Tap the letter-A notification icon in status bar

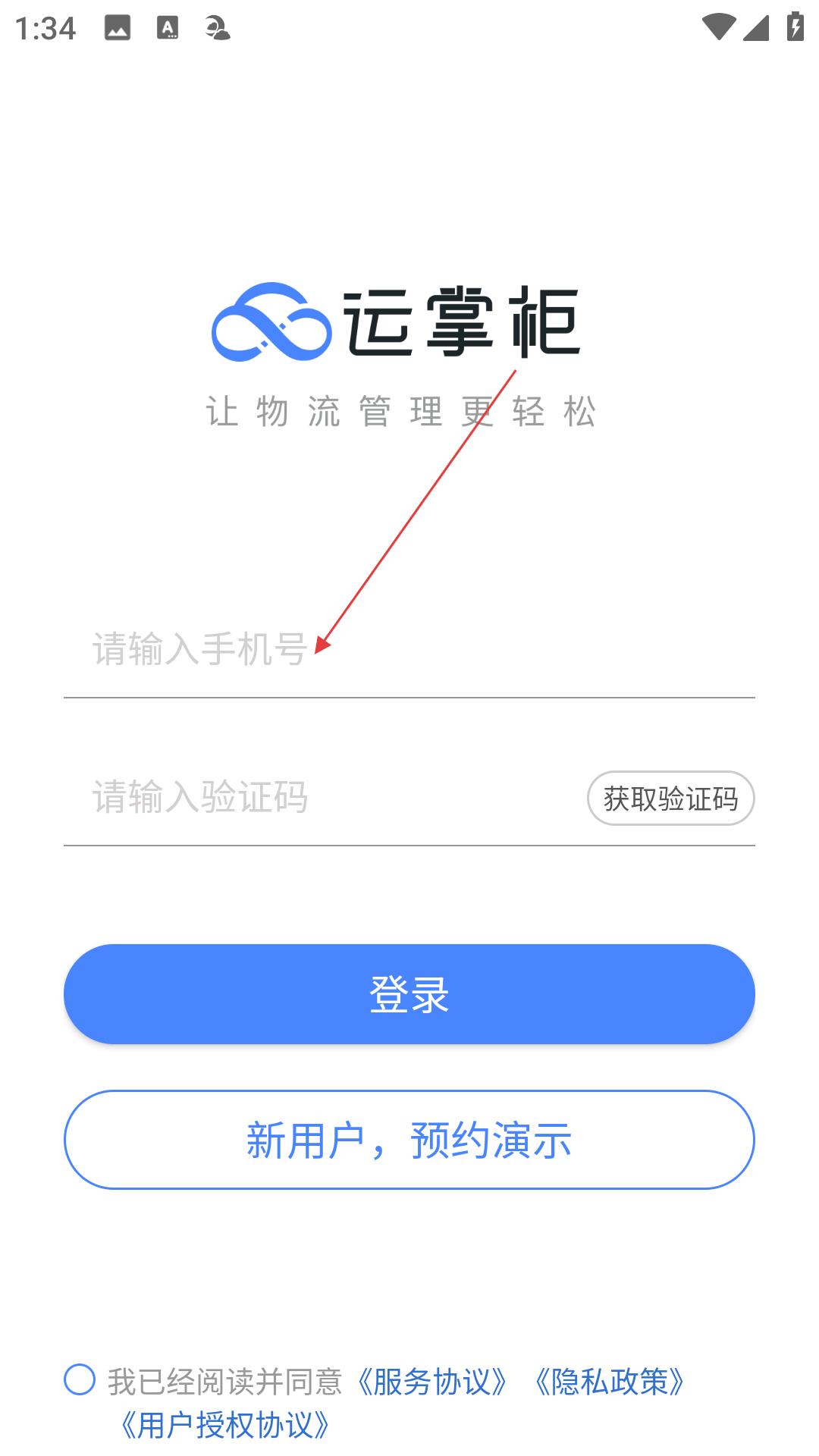(168, 29)
